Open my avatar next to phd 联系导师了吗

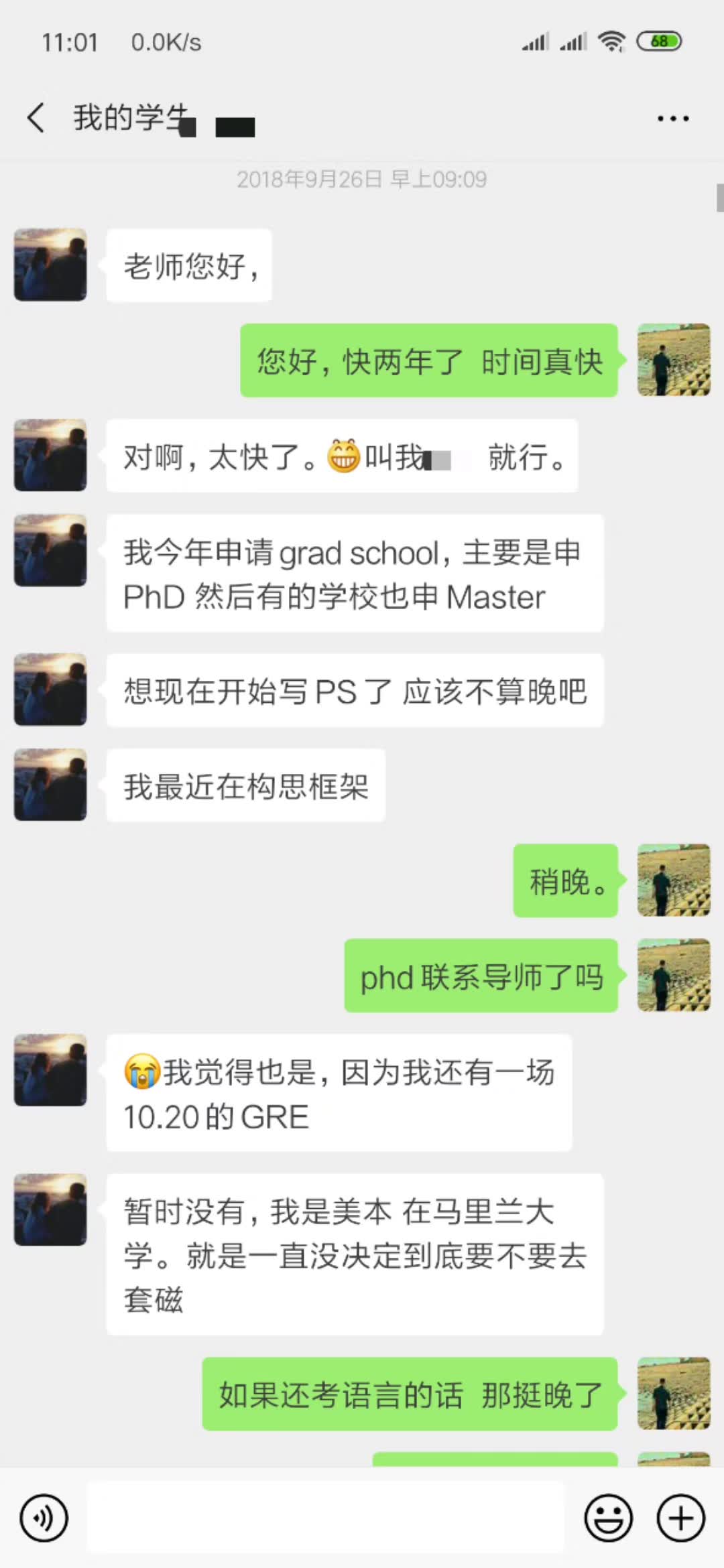674,975
